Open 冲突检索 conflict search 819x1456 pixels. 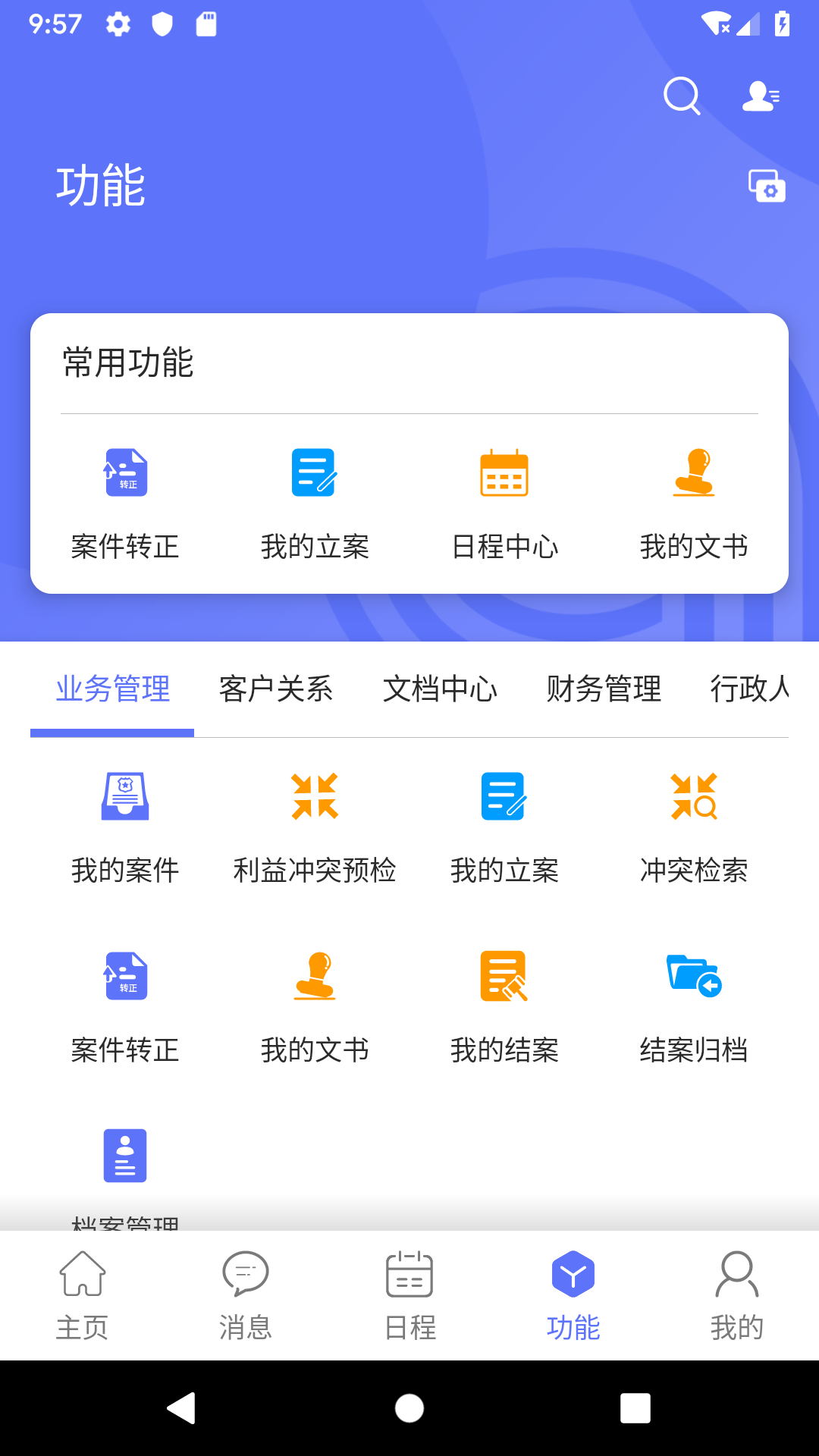pos(695,796)
